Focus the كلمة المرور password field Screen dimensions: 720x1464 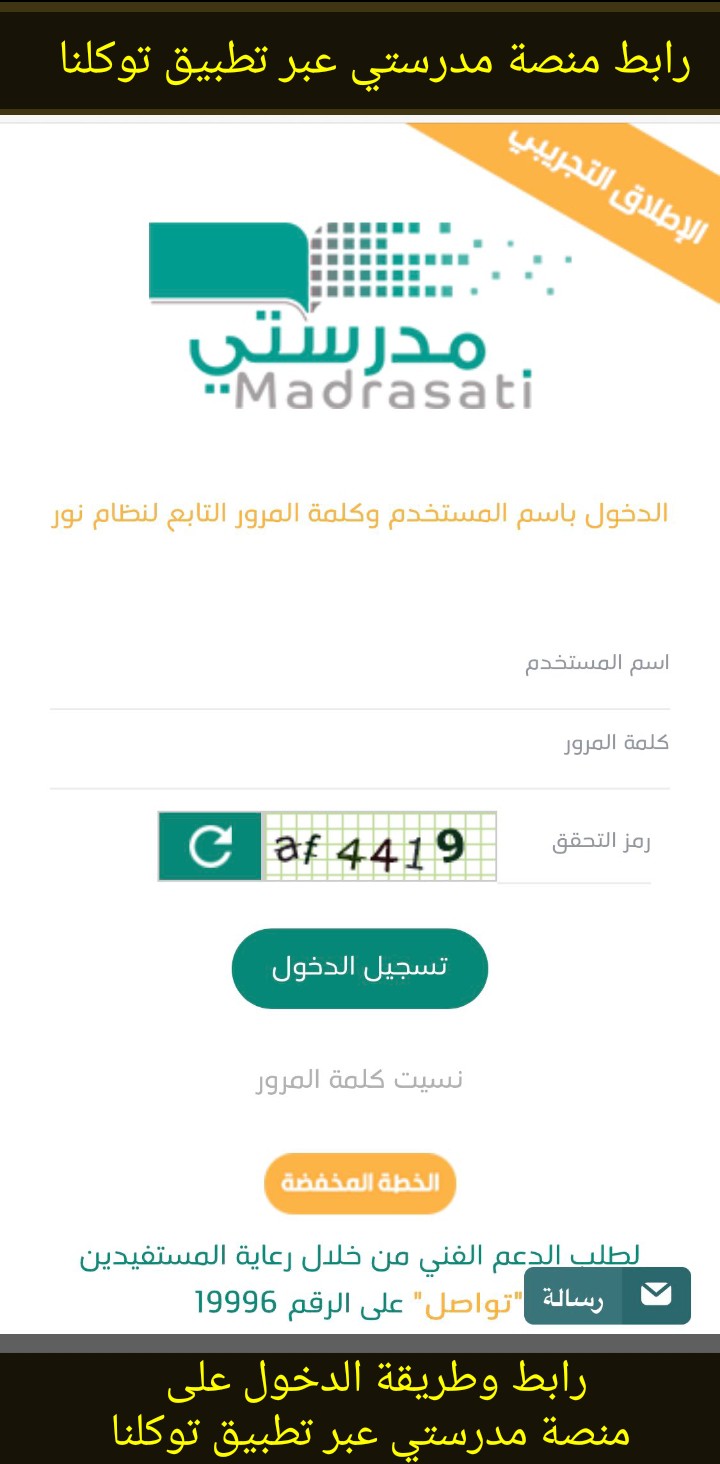point(360,744)
